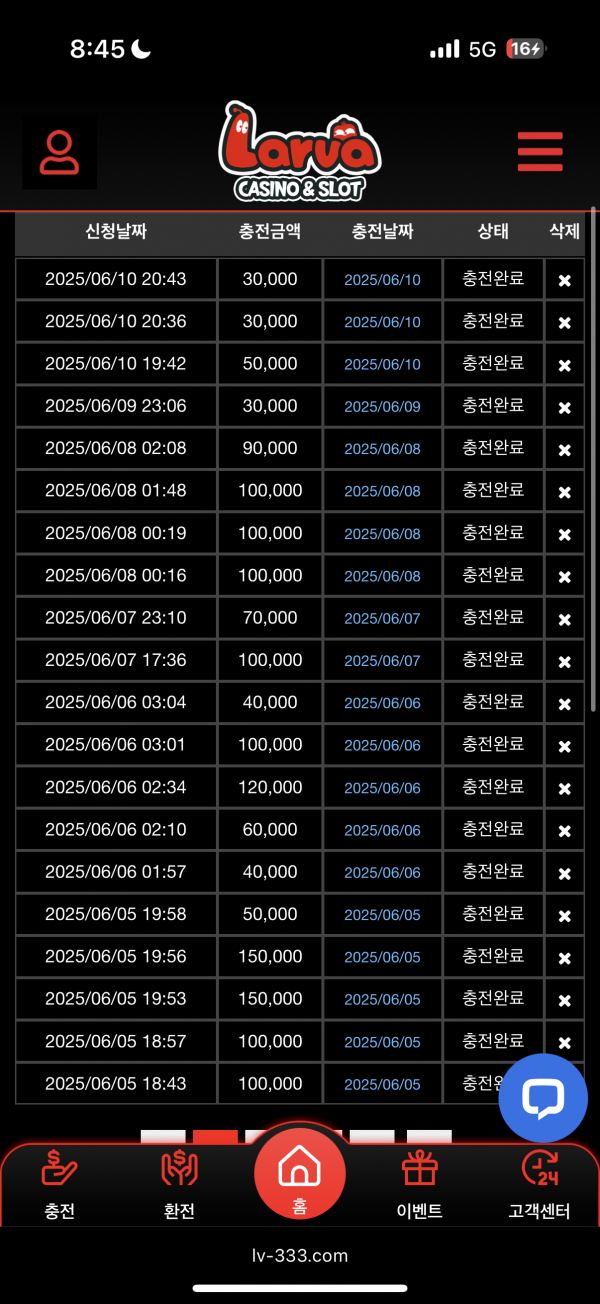The height and width of the screenshot is (1304, 600).
Task: Open the live chat bubble
Action: [543, 1098]
